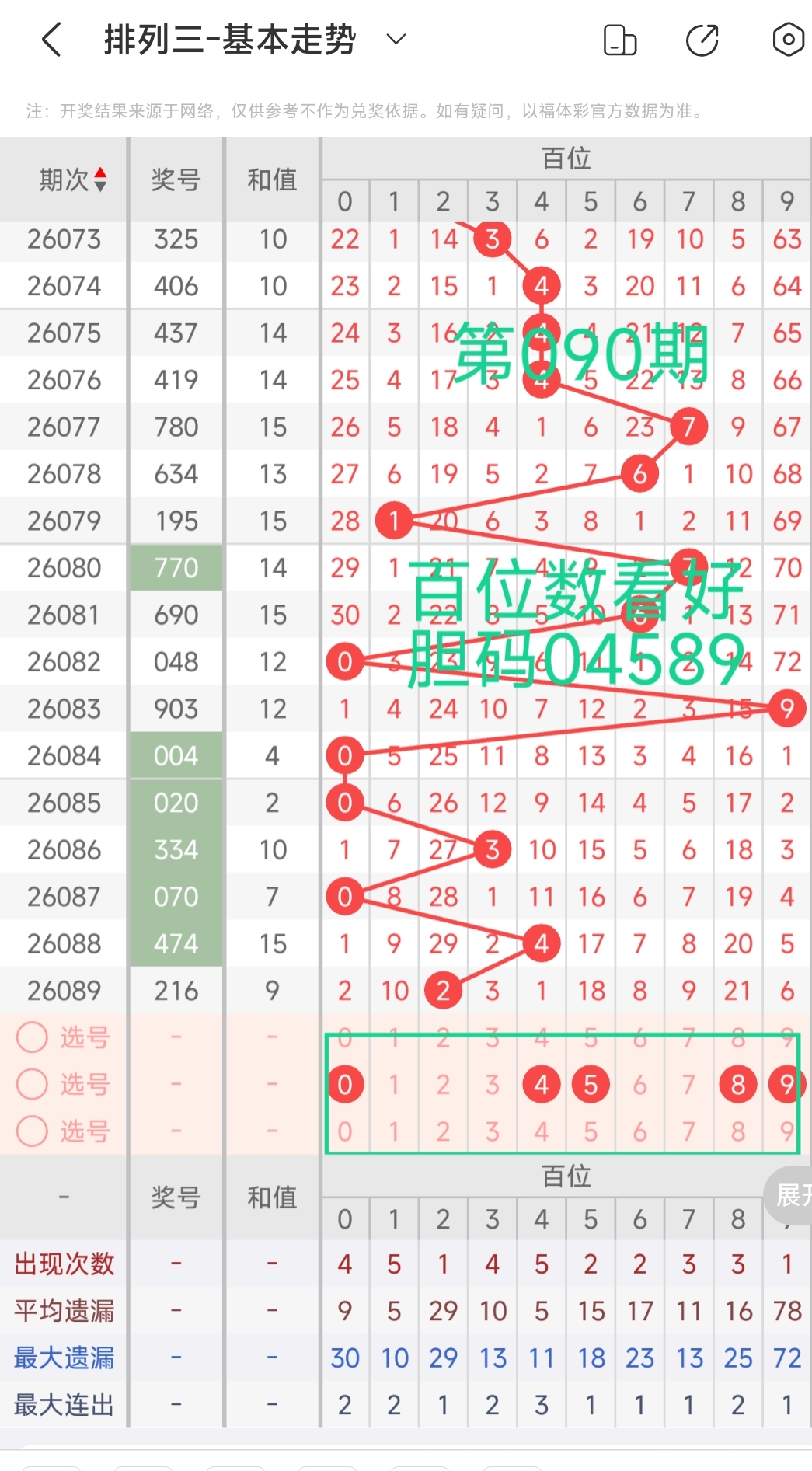Viewport: 812px width, 1471px height.
Task: Toggle sort order by 期次
Action: click(71, 180)
